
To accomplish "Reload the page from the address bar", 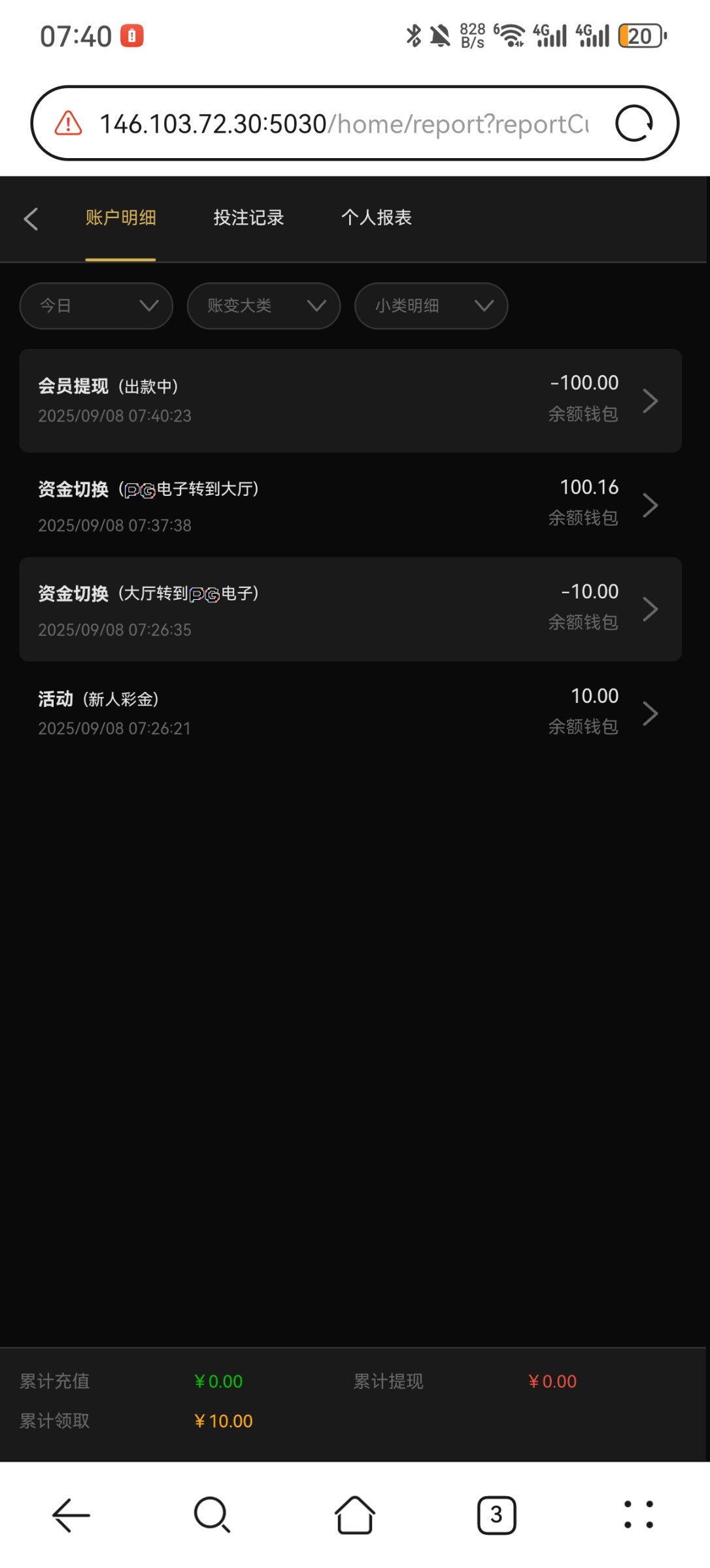I will (x=634, y=123).
